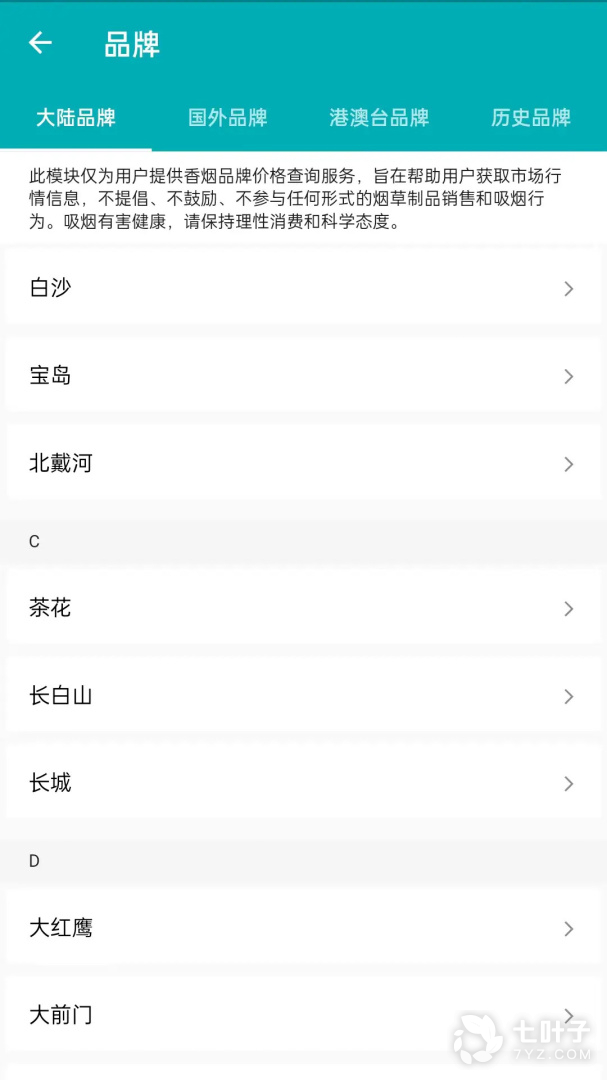The height and width of the screenshot is (1080, 607).
Task: Select the 大陆品牌 tab
Action: (x=76, y=118)
